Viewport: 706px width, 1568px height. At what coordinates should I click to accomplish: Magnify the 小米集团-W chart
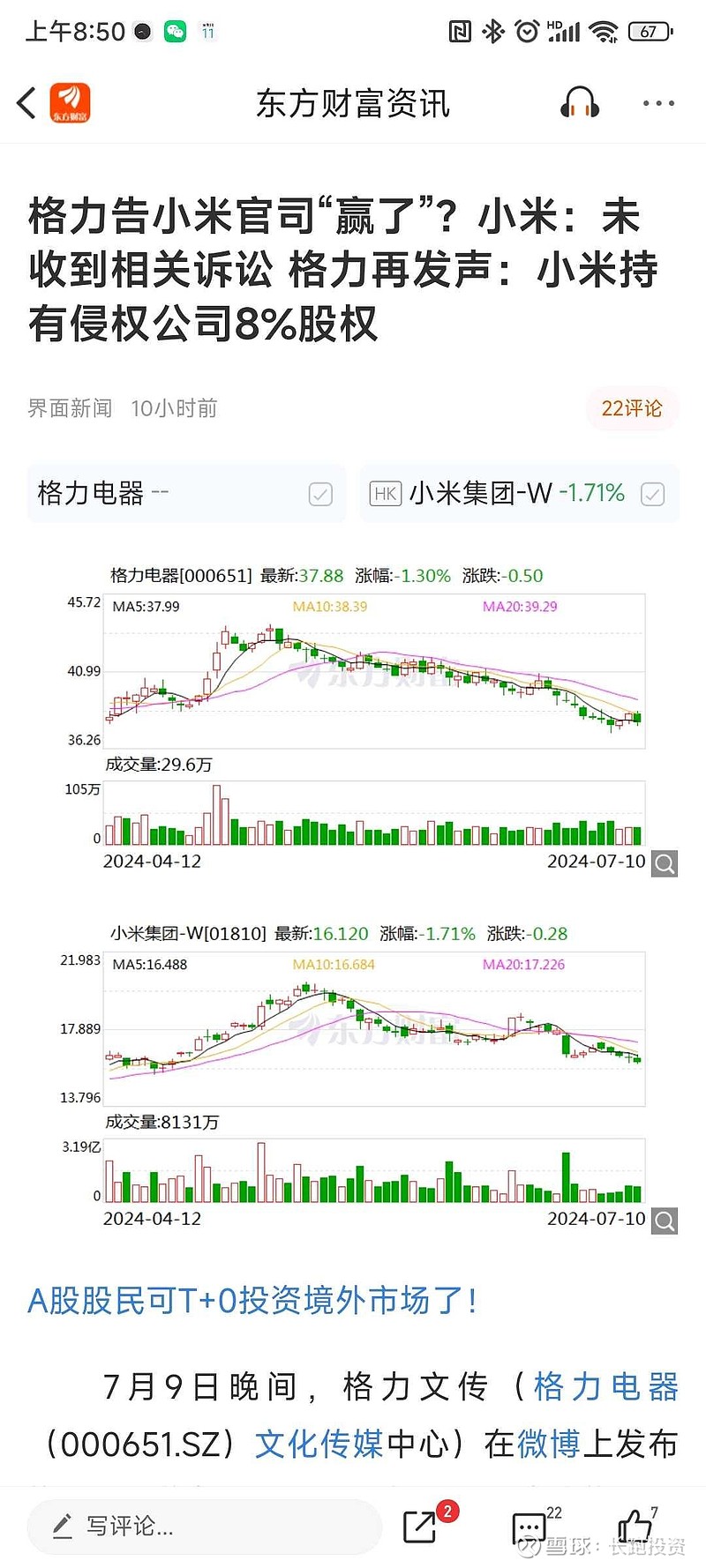point(665,1221)
